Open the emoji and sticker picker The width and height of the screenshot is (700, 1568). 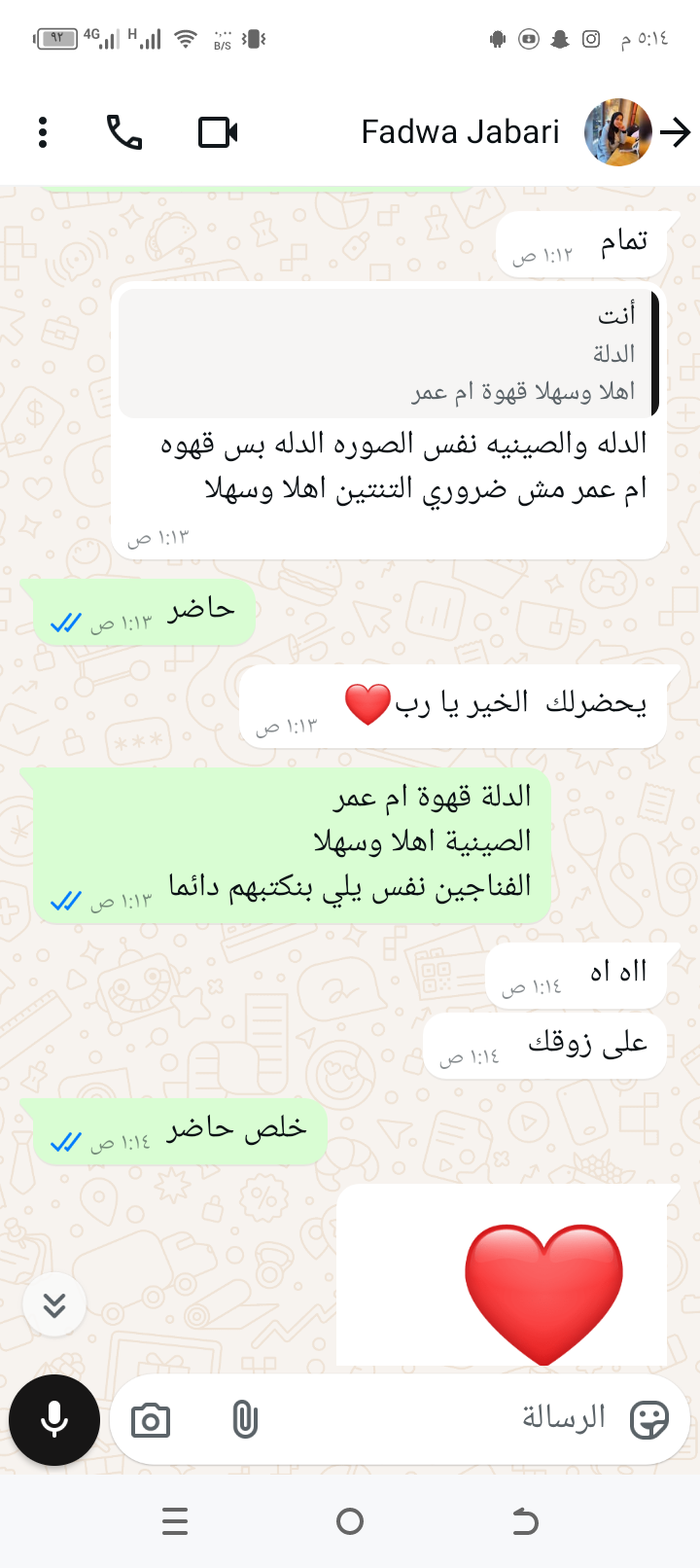(648, 1420)
